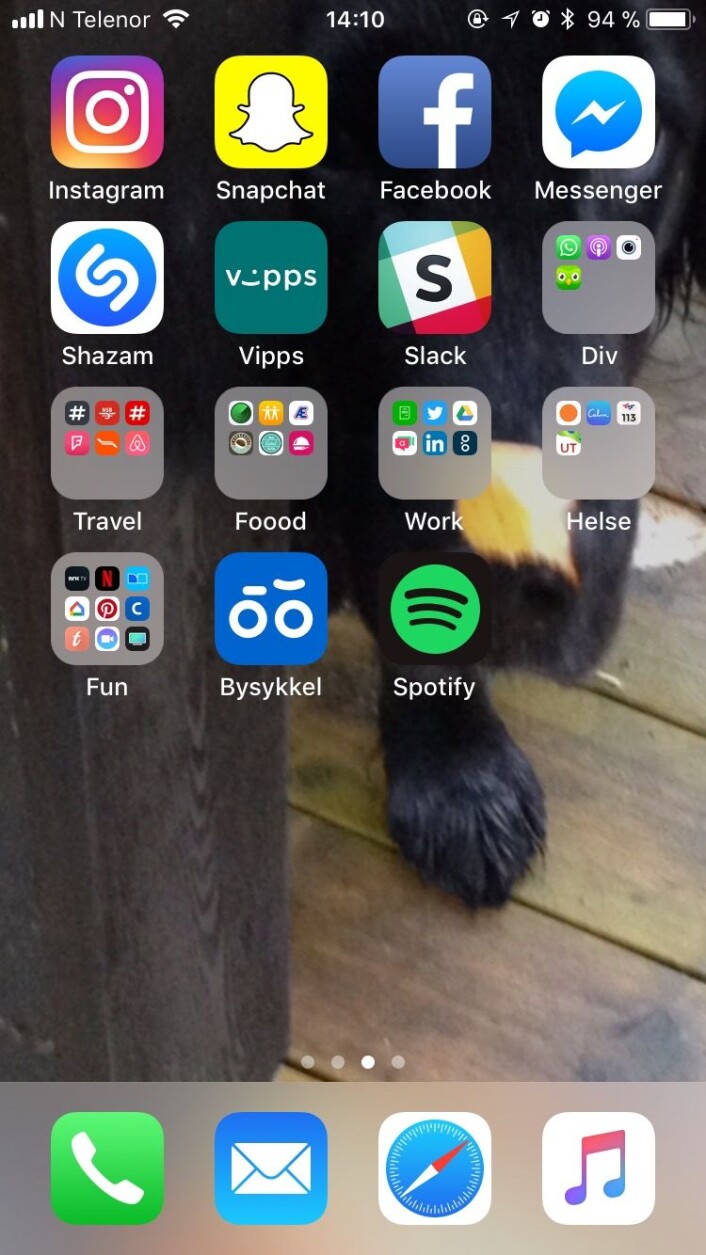The width and height of the screenshot is (706, 1255).
Task: Open the Travel folder
Action: (107, 443)
